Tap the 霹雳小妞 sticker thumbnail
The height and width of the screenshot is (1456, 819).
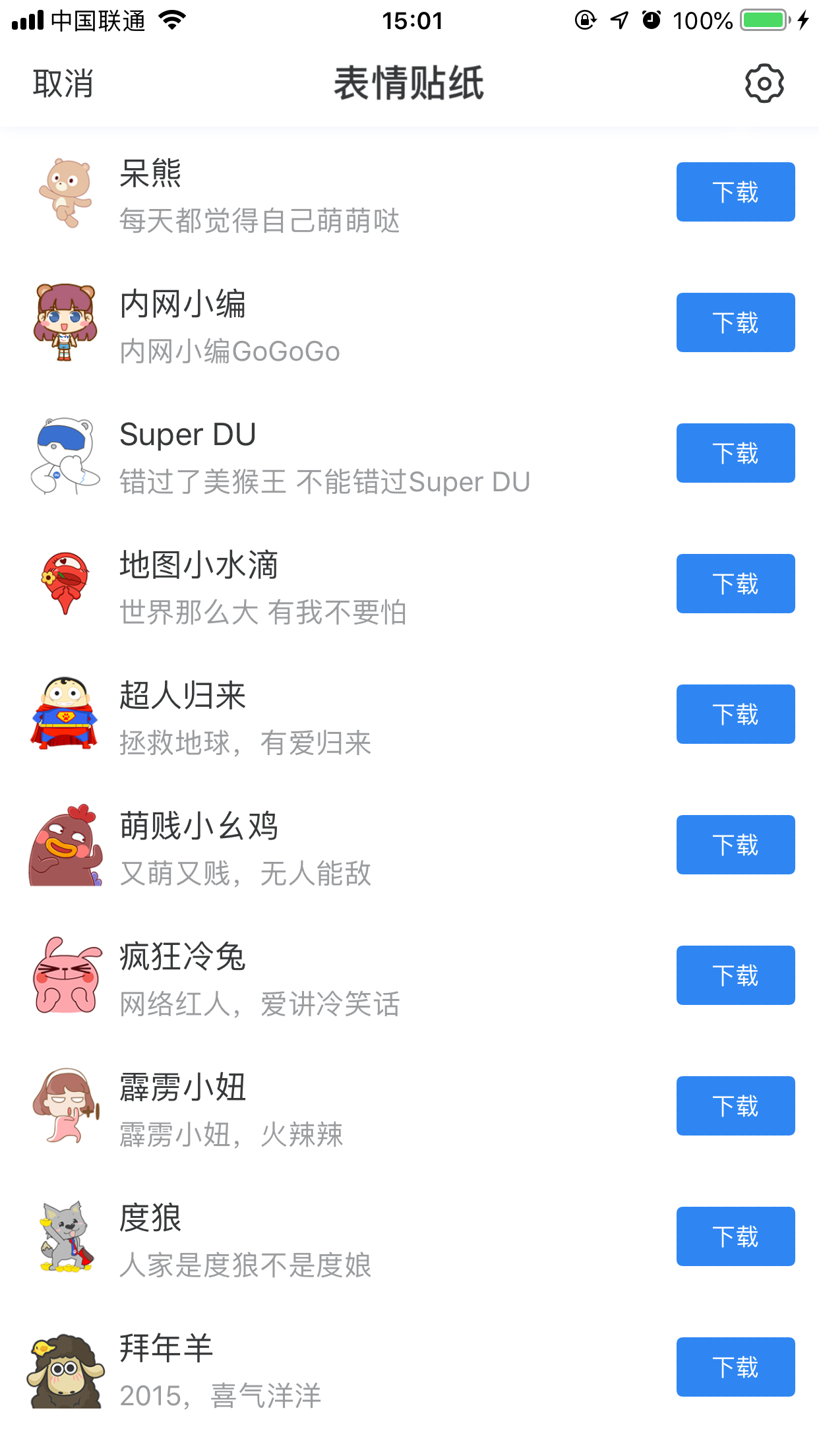tap(66, 1106)
